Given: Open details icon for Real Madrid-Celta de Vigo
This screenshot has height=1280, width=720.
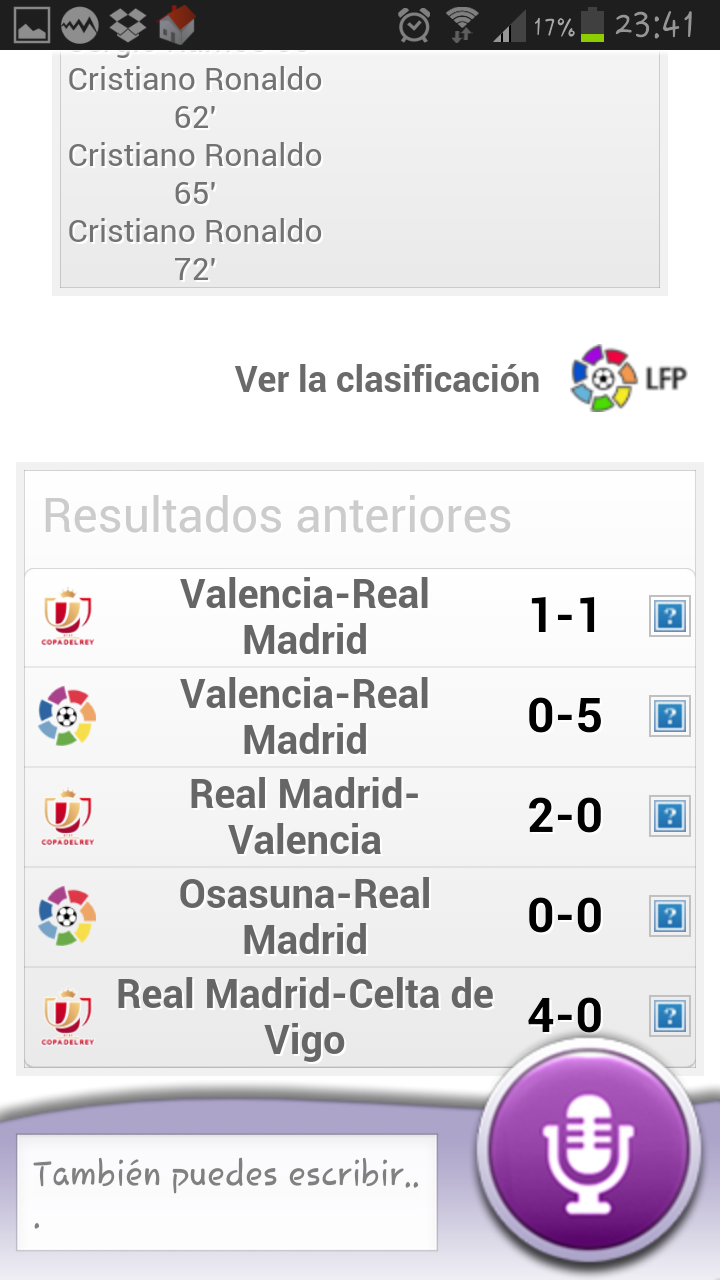Looking at the screenshot, I should 669,1016.
